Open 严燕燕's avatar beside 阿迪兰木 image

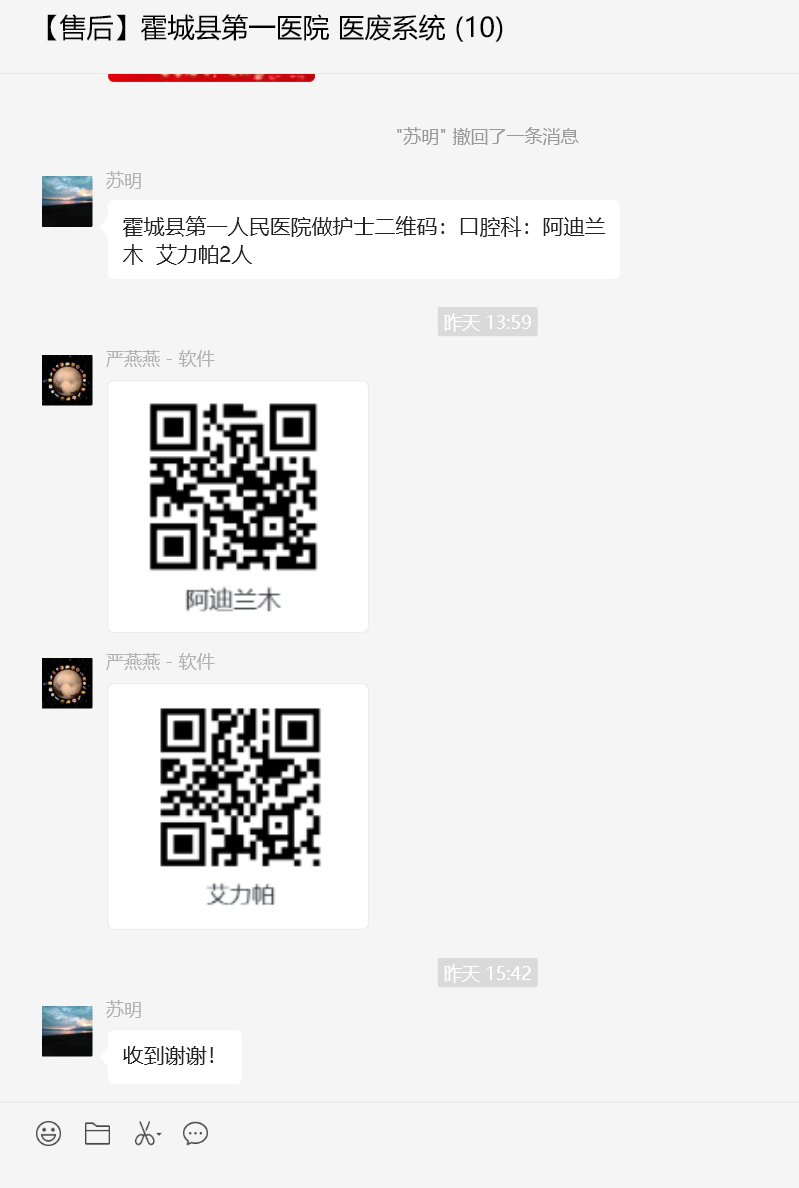point(67,380)
